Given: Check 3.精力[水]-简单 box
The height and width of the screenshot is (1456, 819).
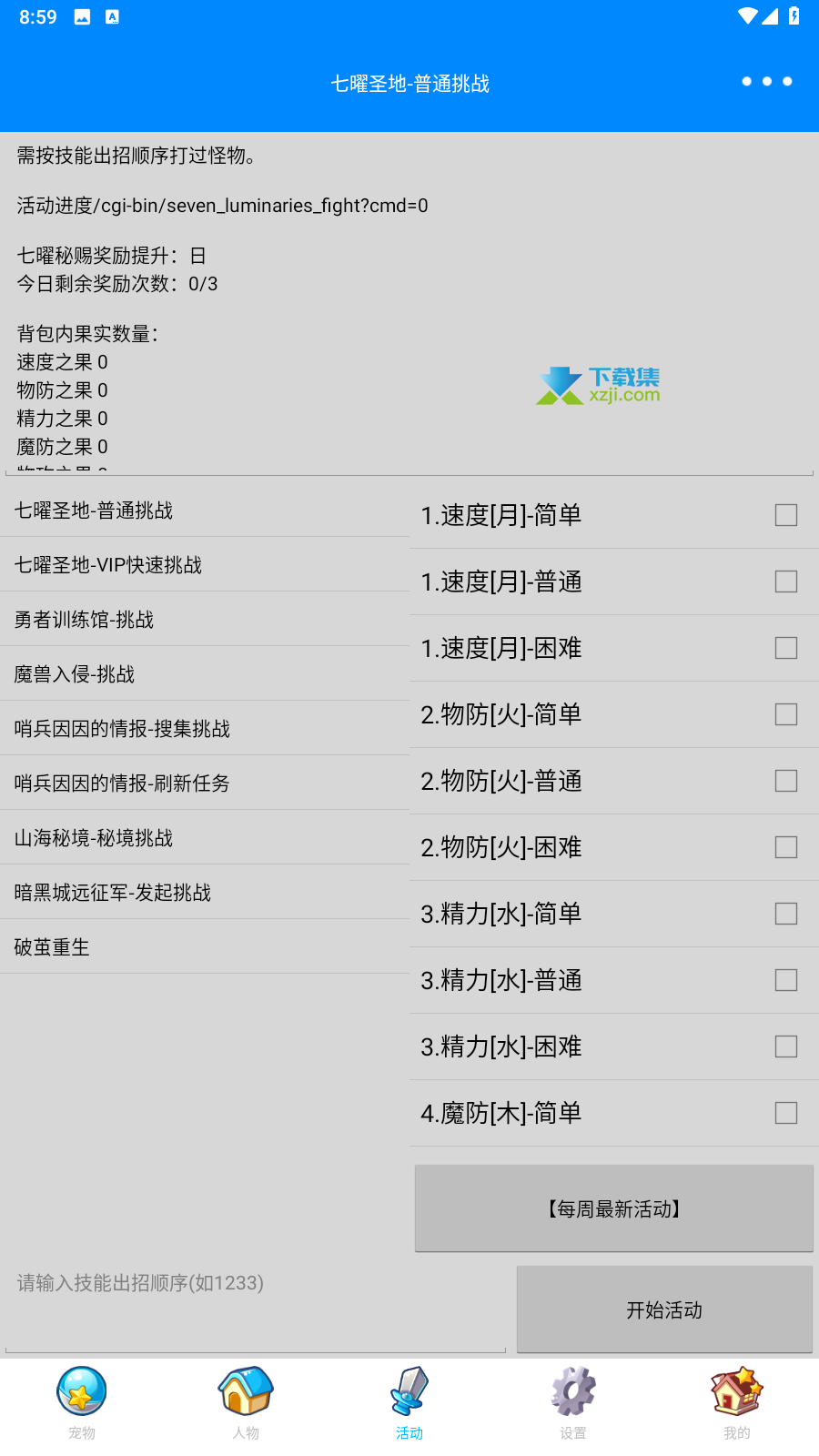Looking at the screenshot, I should point(786,914).
